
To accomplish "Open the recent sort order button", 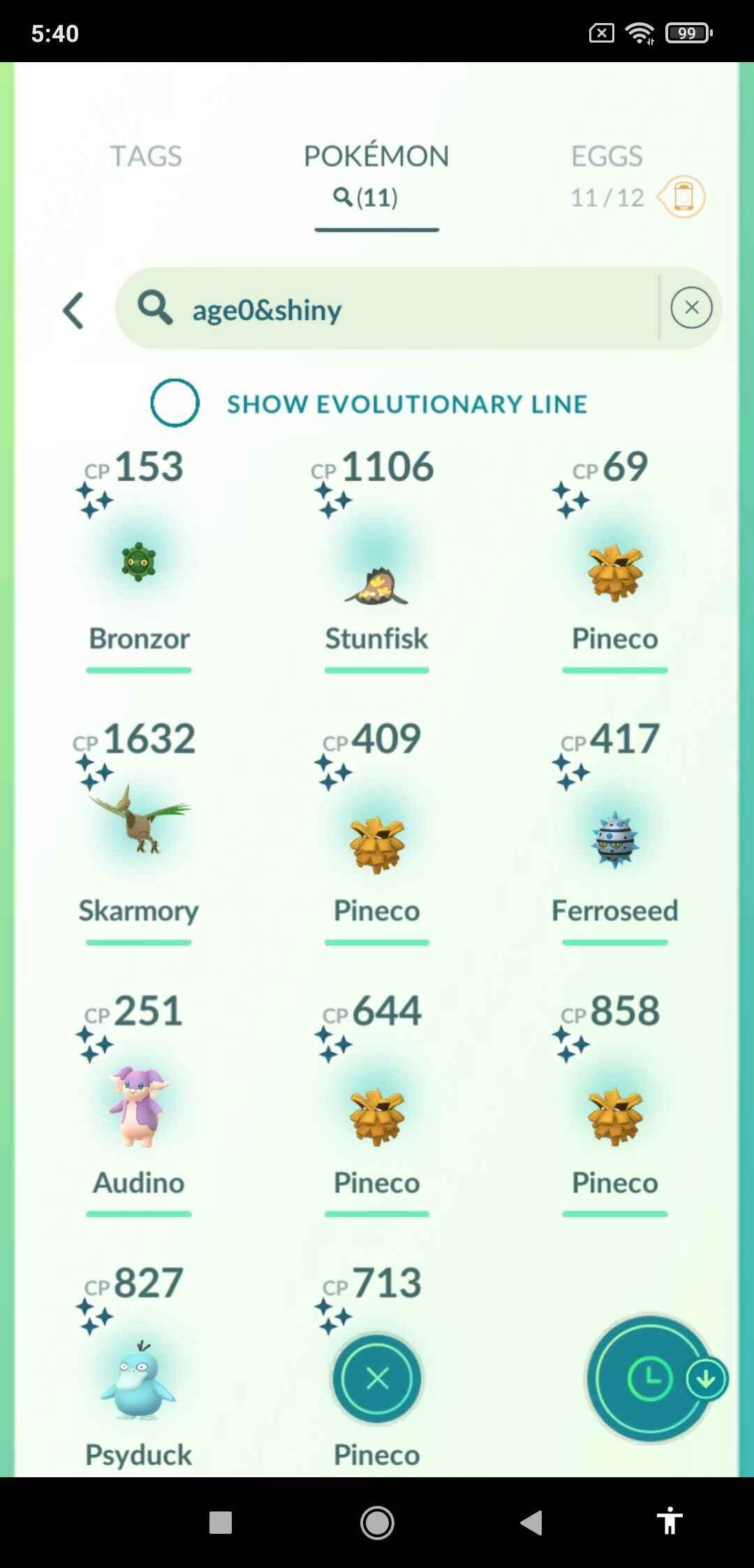I will click(x=651, y=1379).
